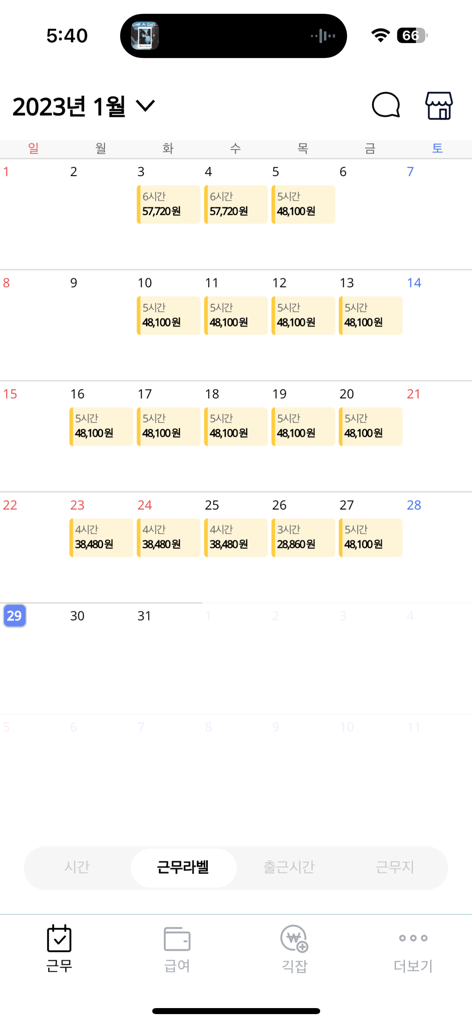This screenshot has width=472, height=1024.
Task: Tap the 근무 tab
Action: click(x=59, y=949)
